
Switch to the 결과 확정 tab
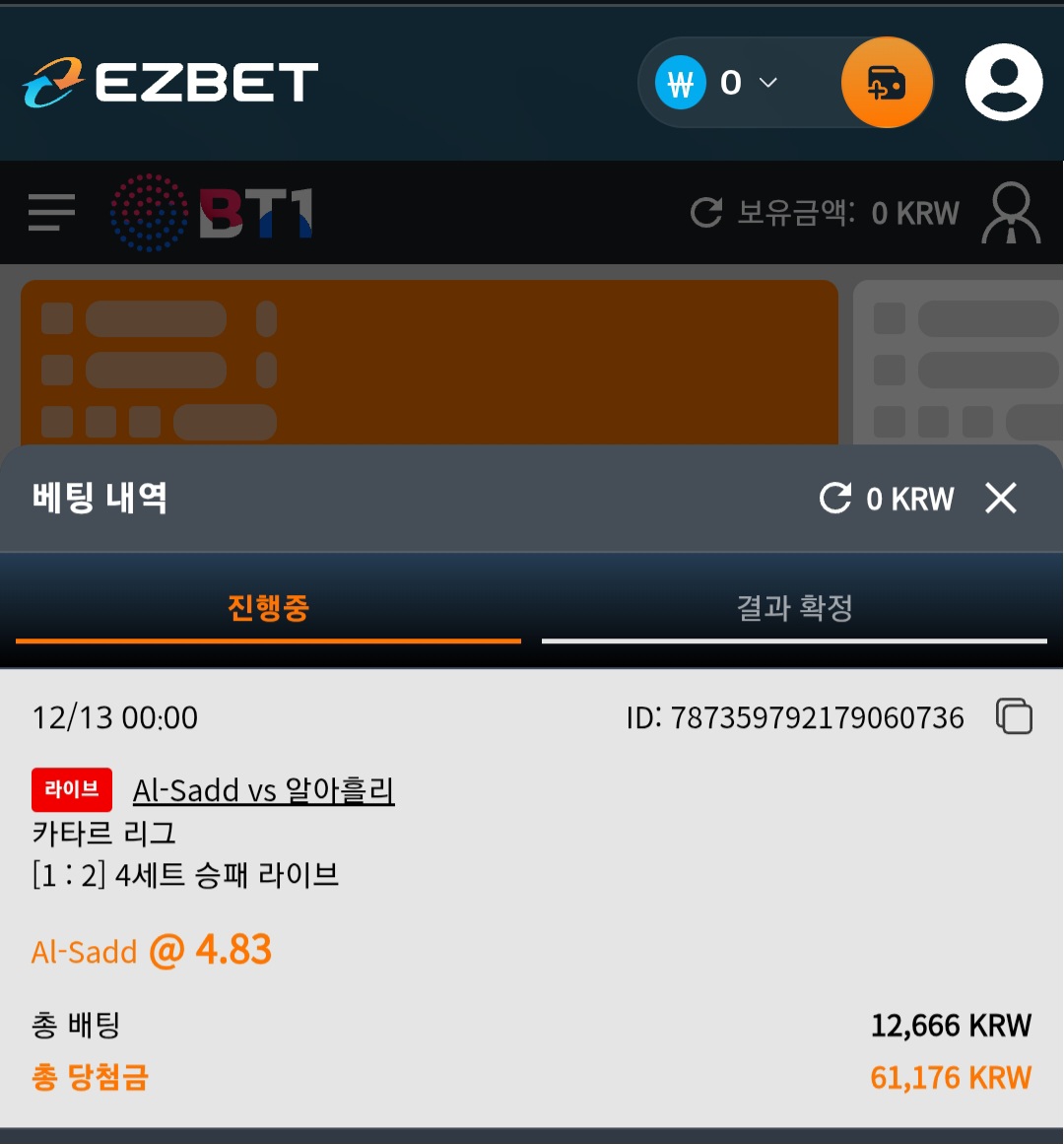pyautogui.click(x=794, y=608)
